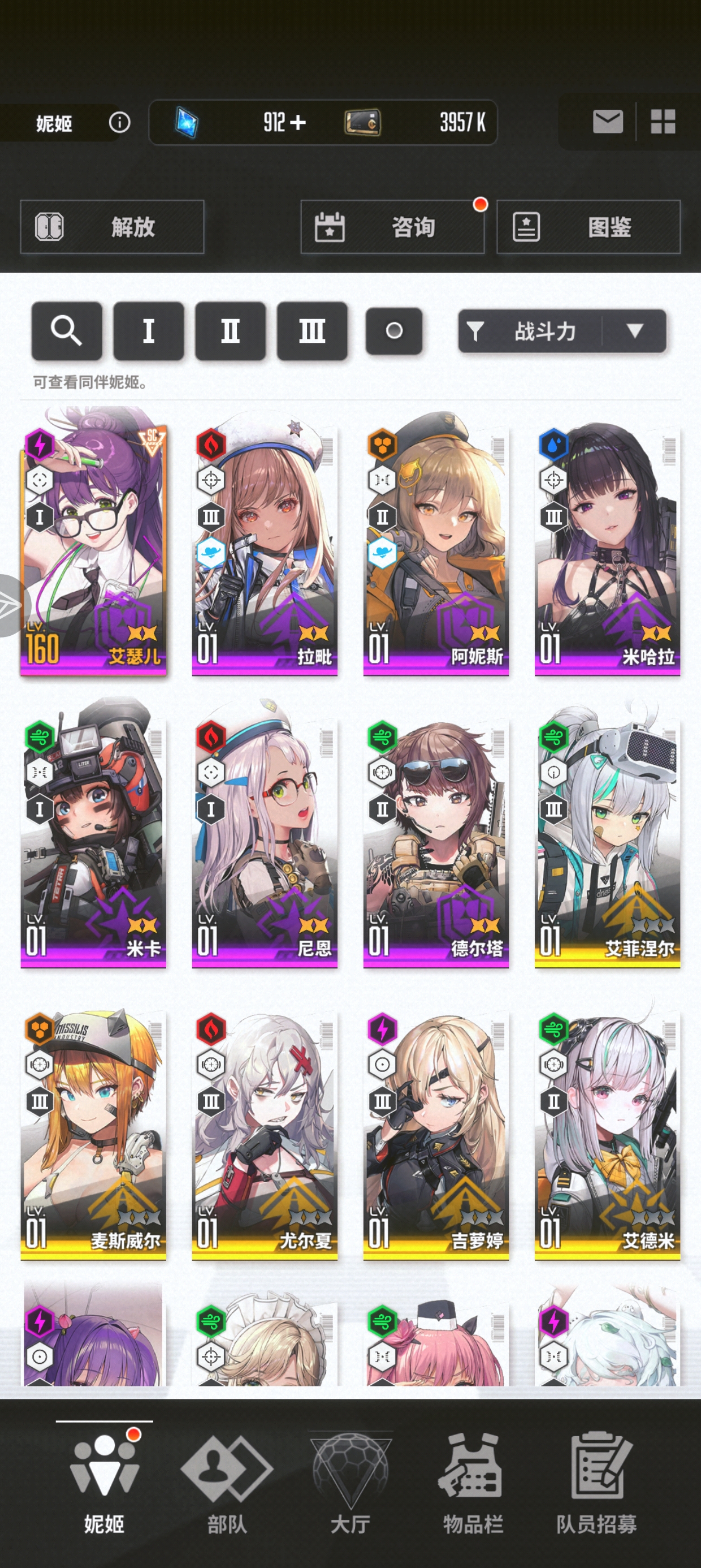
Task: Go to the 大厅 lobby tab
Action: tap(350, 1483)
